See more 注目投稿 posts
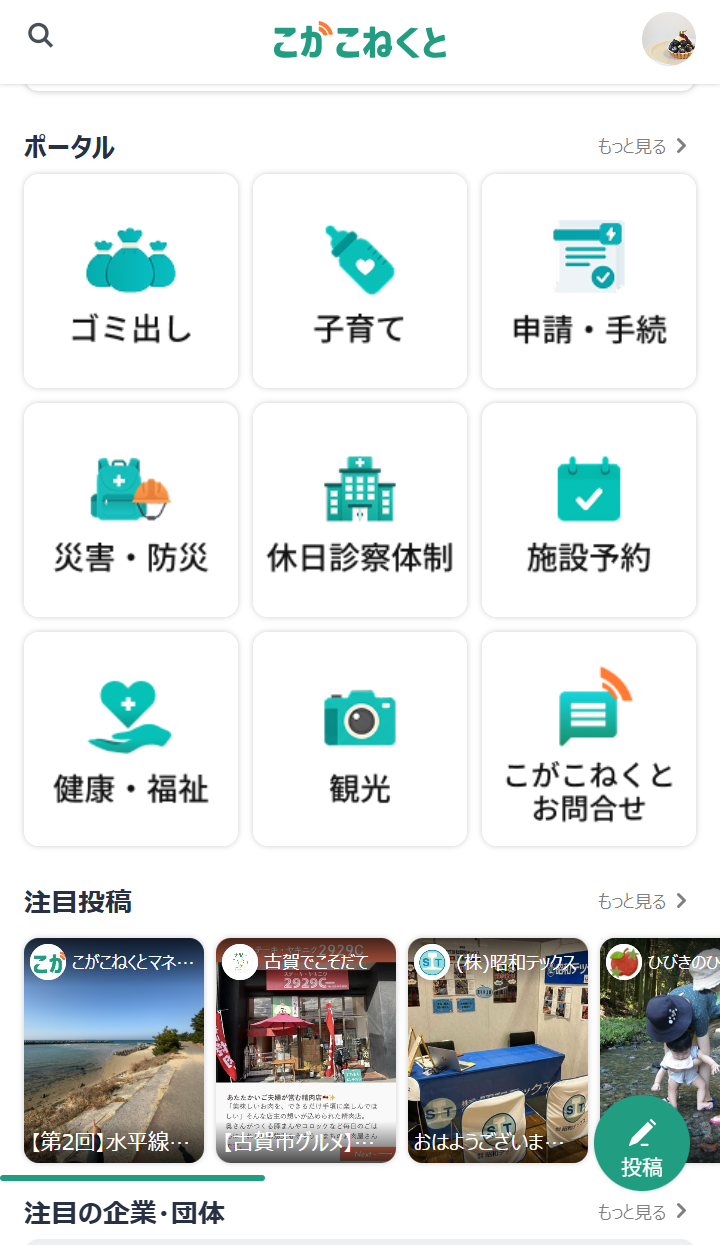Screen dimensions: 720x1245 643,901
